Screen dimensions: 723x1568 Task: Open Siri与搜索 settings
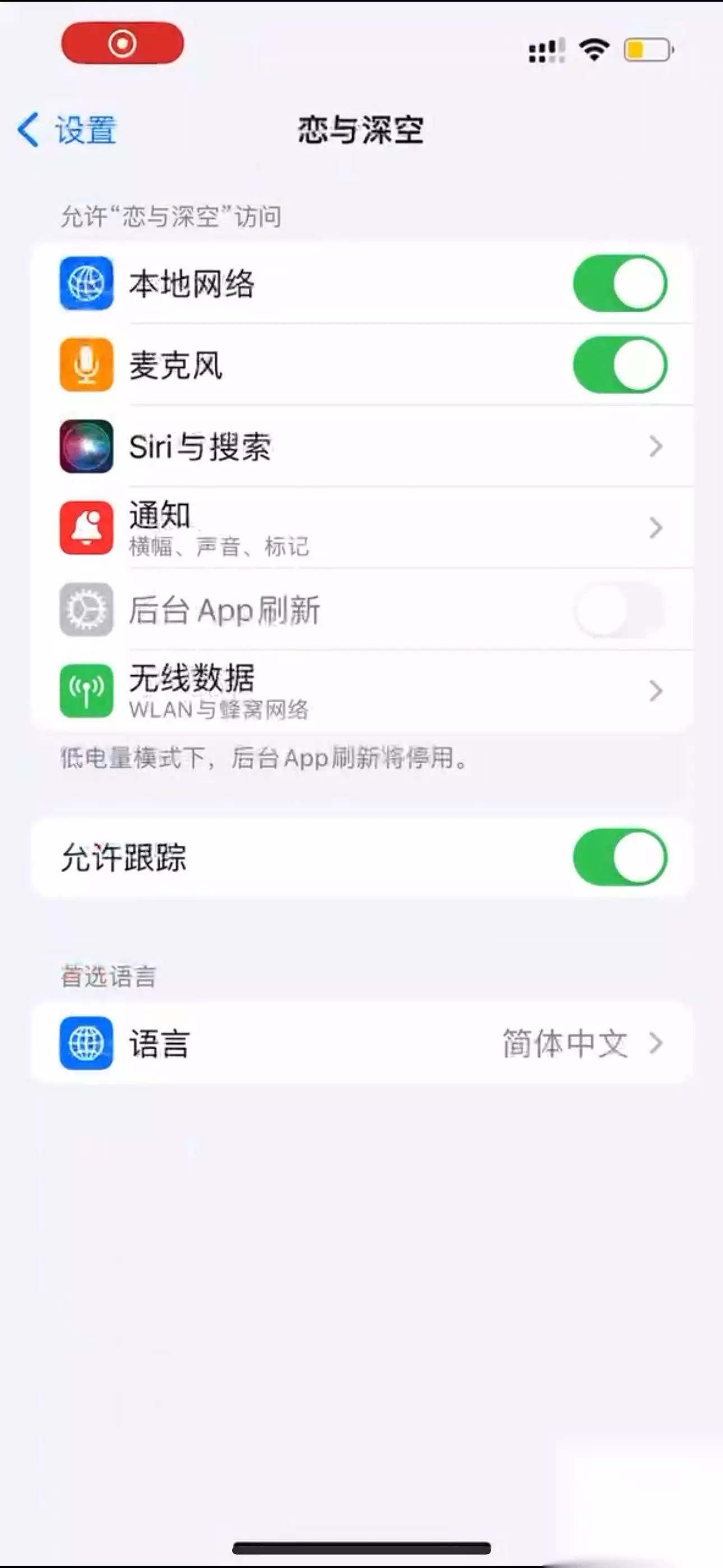[361, 446]
